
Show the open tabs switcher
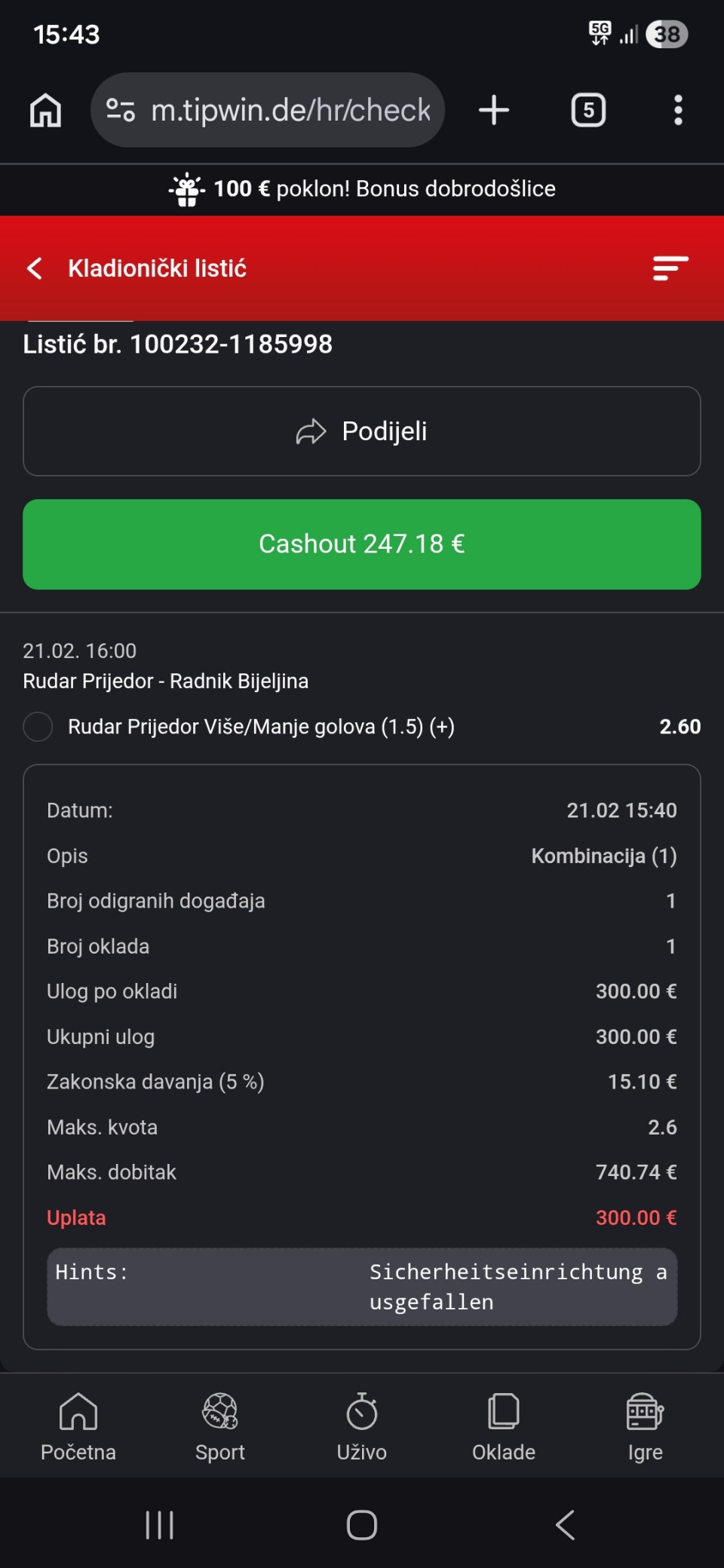(588, 110)
